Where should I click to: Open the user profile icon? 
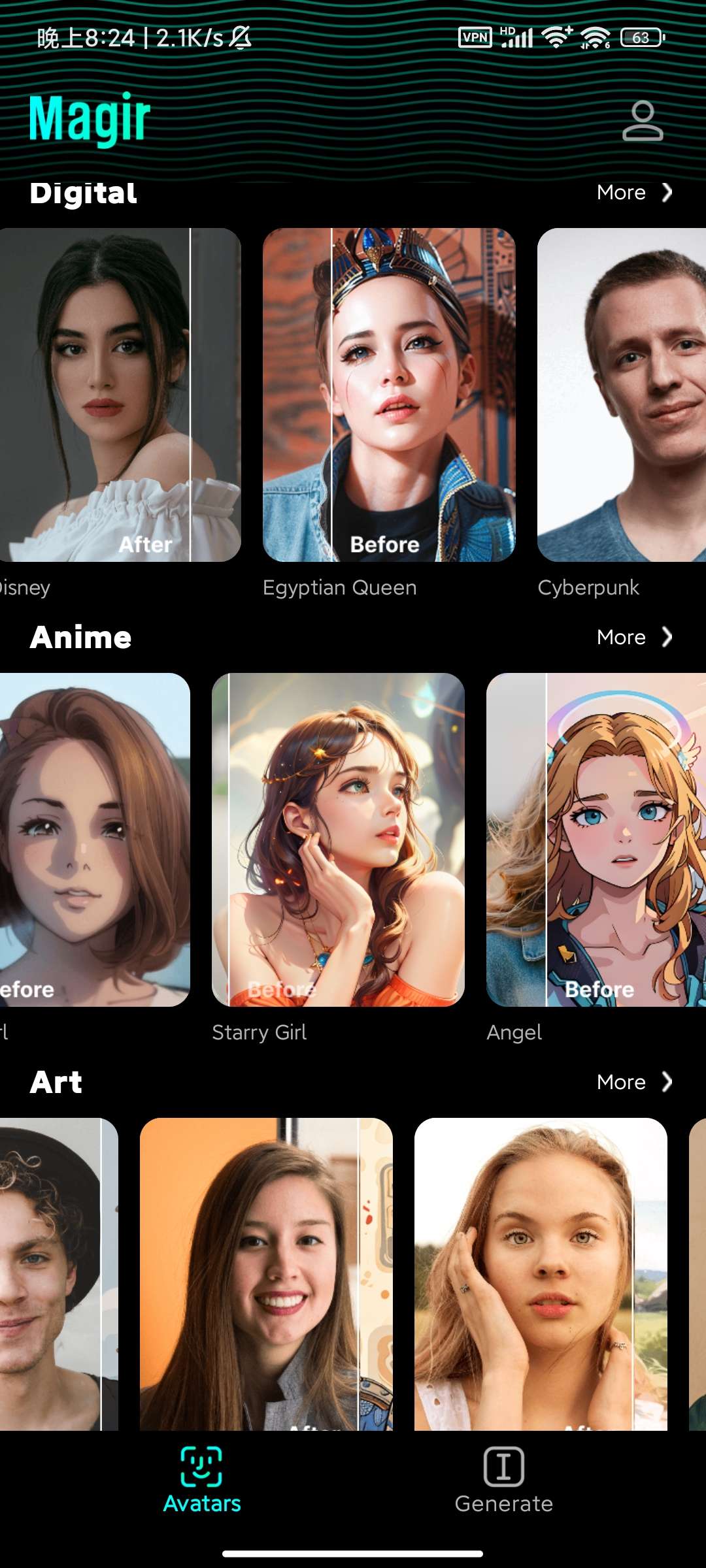[642, 121]
